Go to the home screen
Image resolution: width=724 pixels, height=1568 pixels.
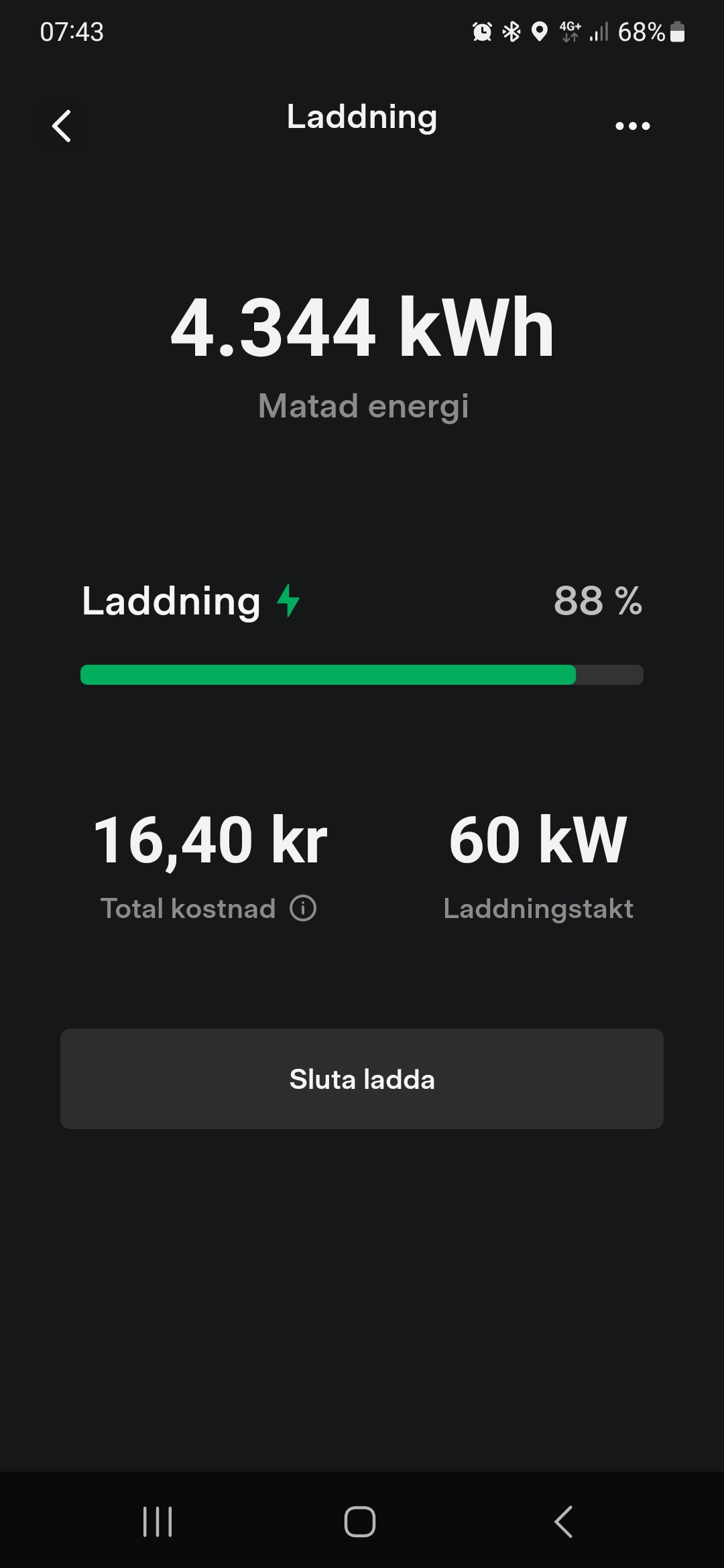pyautogui.click(x=360, y=1521)
